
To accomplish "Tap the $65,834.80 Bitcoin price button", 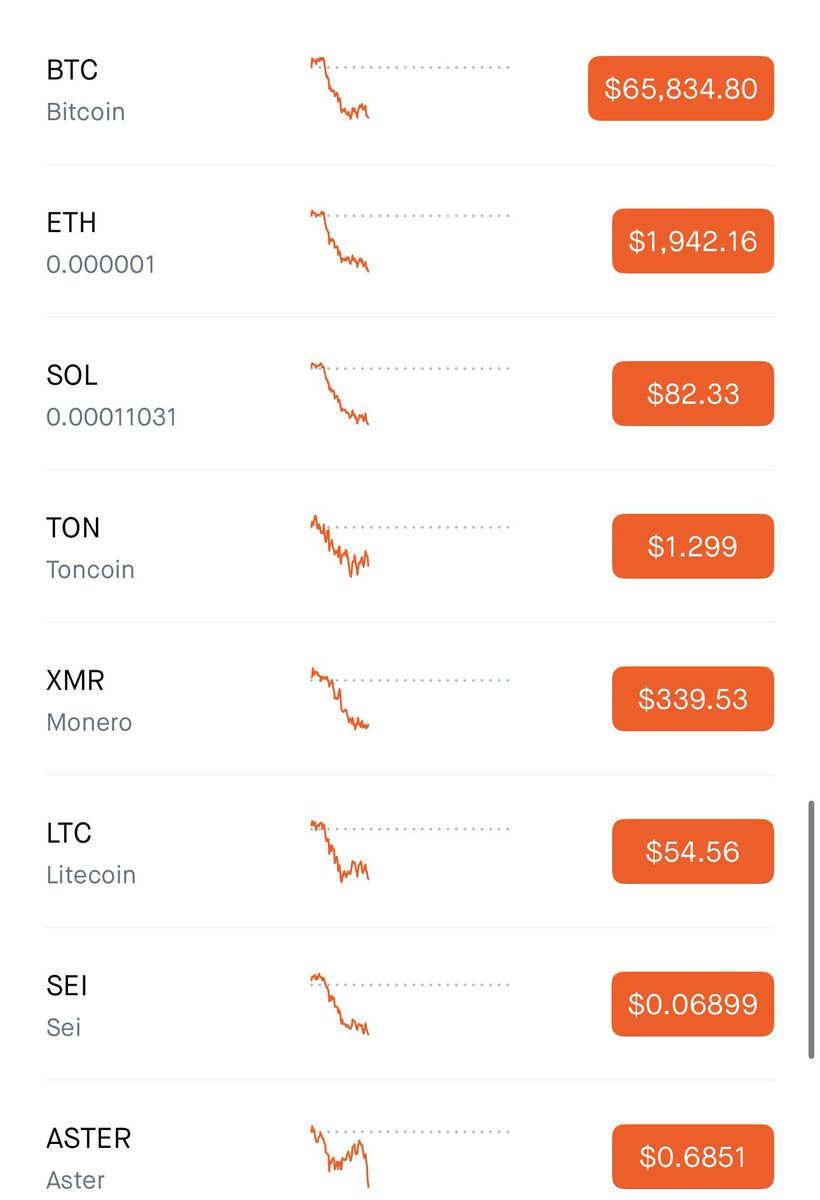I will click(x=680, y=89).
